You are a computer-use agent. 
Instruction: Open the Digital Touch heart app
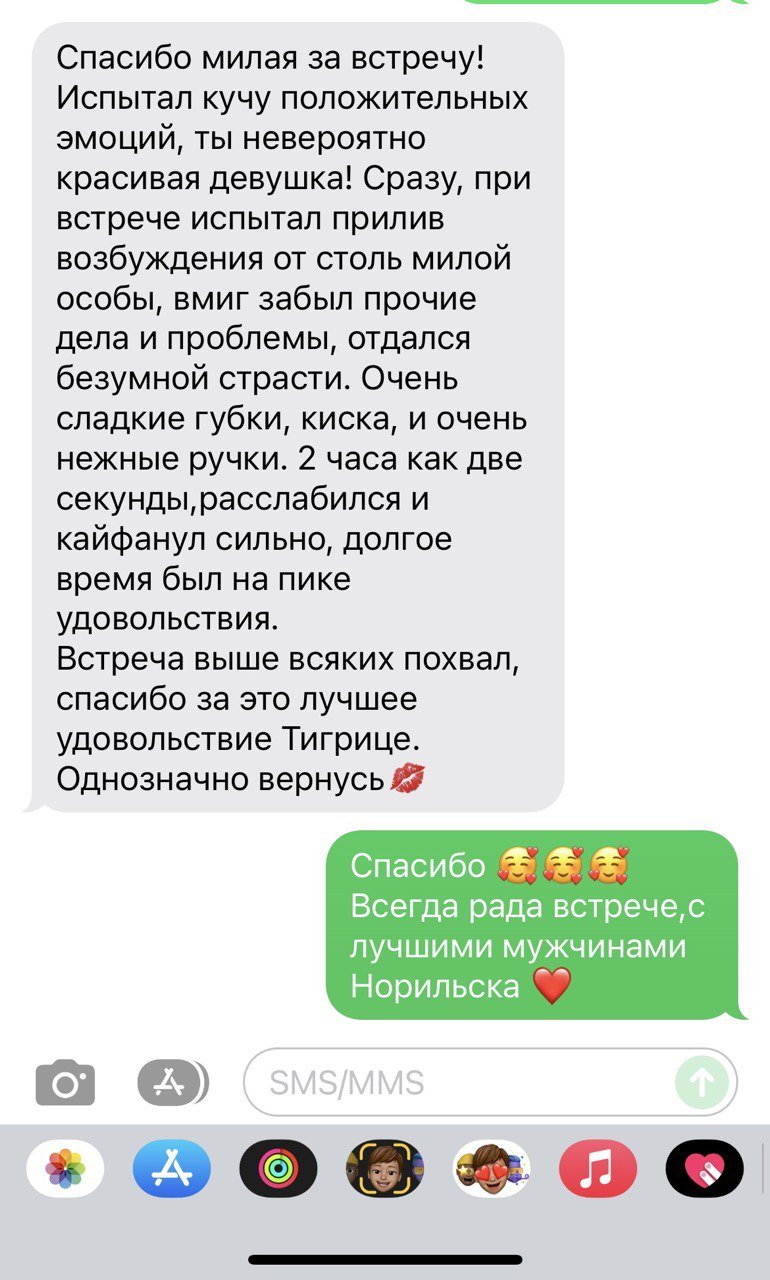tap(704, 1168)
